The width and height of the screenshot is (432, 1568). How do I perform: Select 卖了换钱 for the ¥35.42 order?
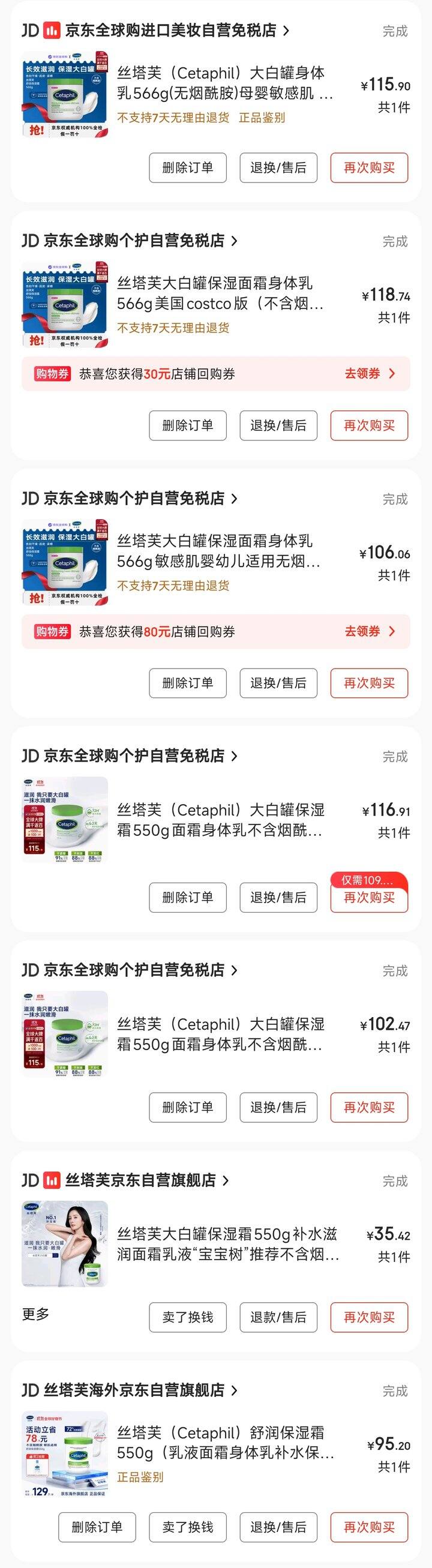[x=187, y=1317]
